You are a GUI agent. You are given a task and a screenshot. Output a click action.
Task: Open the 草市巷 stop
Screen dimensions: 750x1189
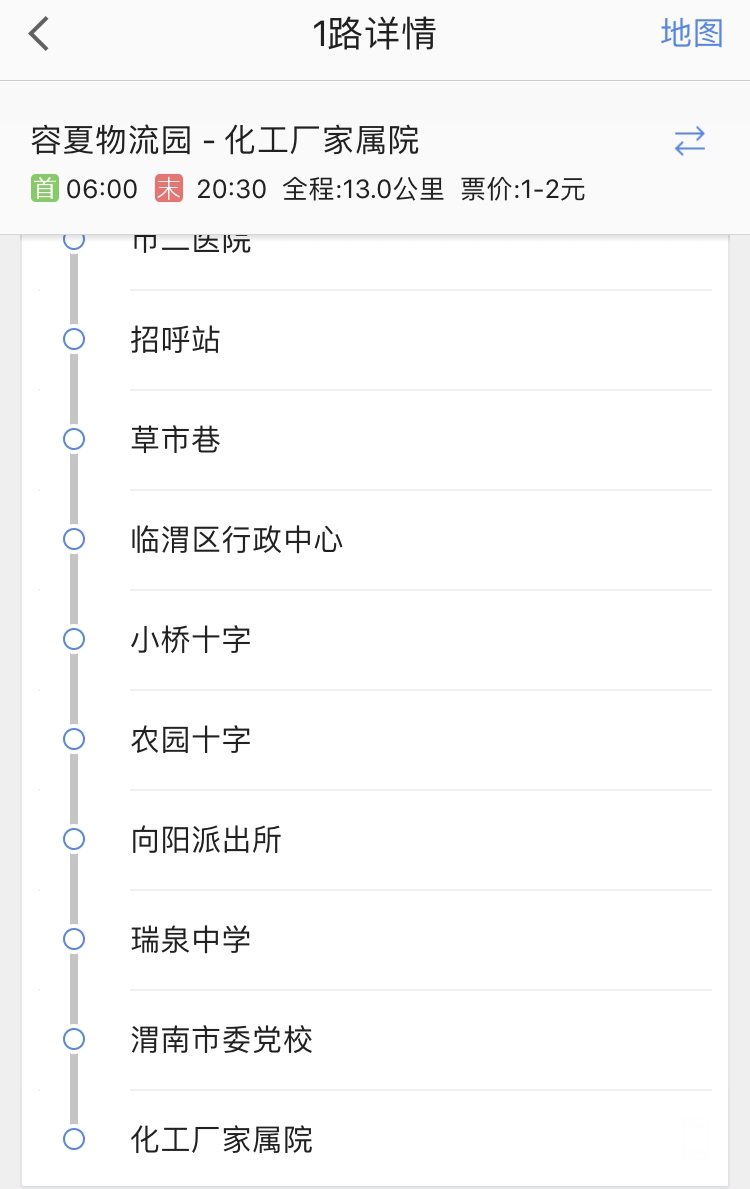coord(176,440)
